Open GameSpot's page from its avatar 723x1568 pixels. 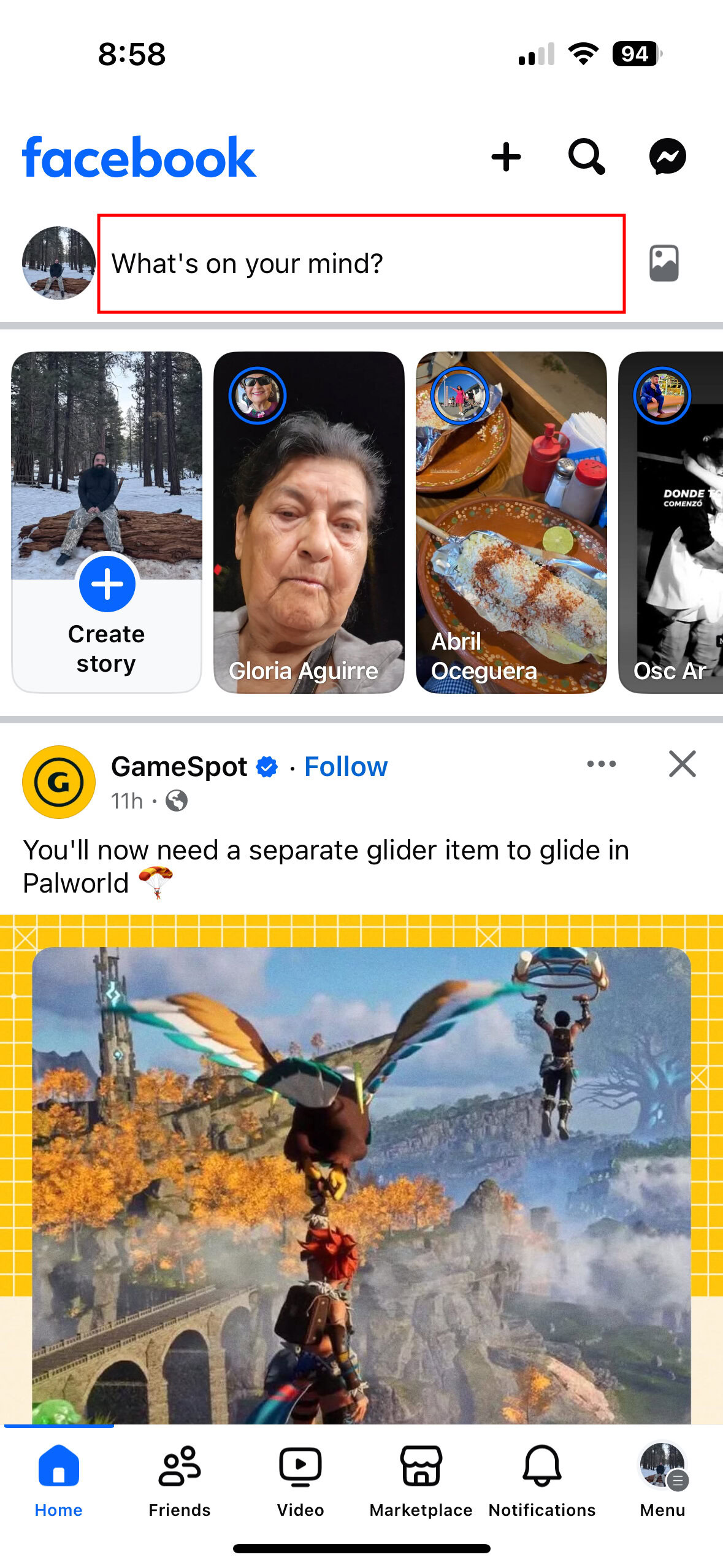point(59,782)
